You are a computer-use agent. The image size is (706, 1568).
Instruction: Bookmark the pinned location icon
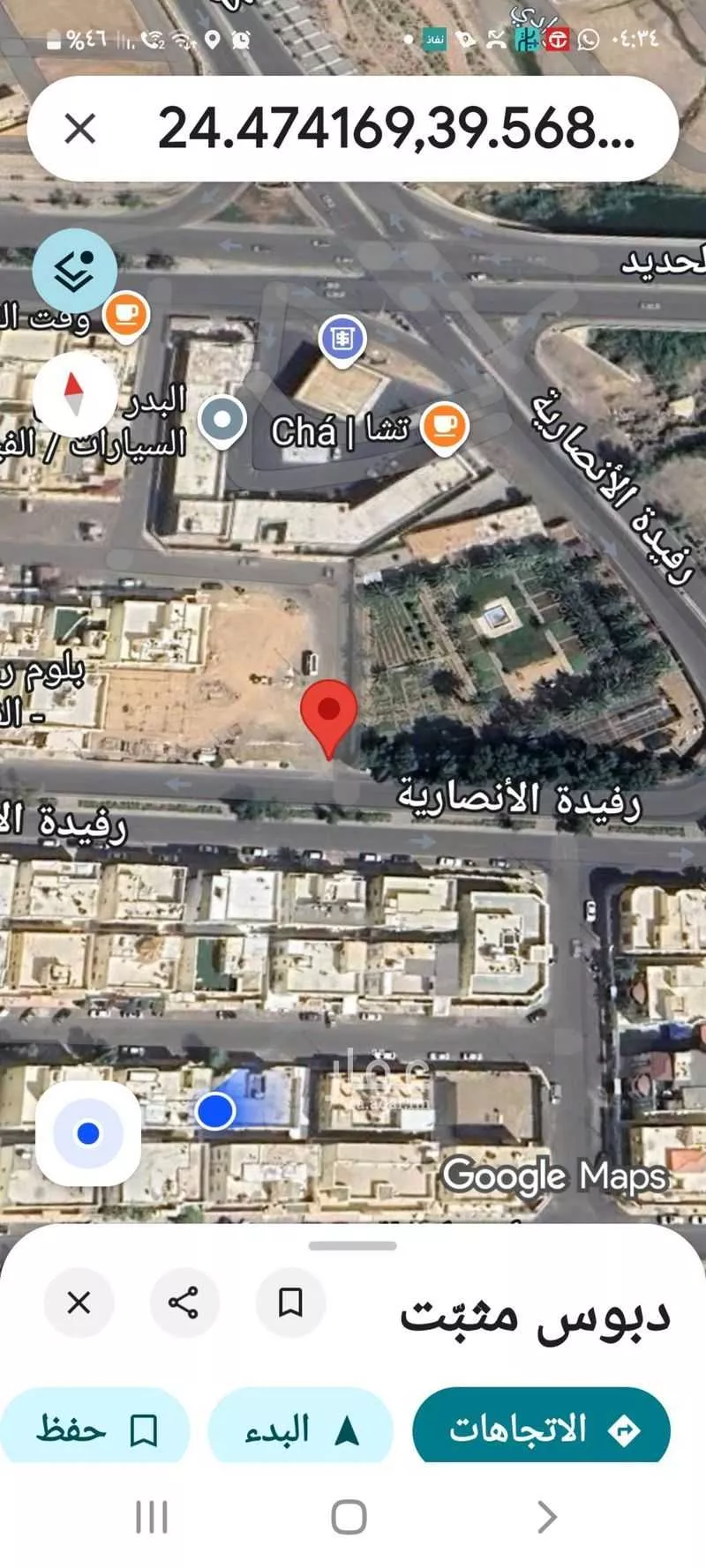click(290, 1302)
